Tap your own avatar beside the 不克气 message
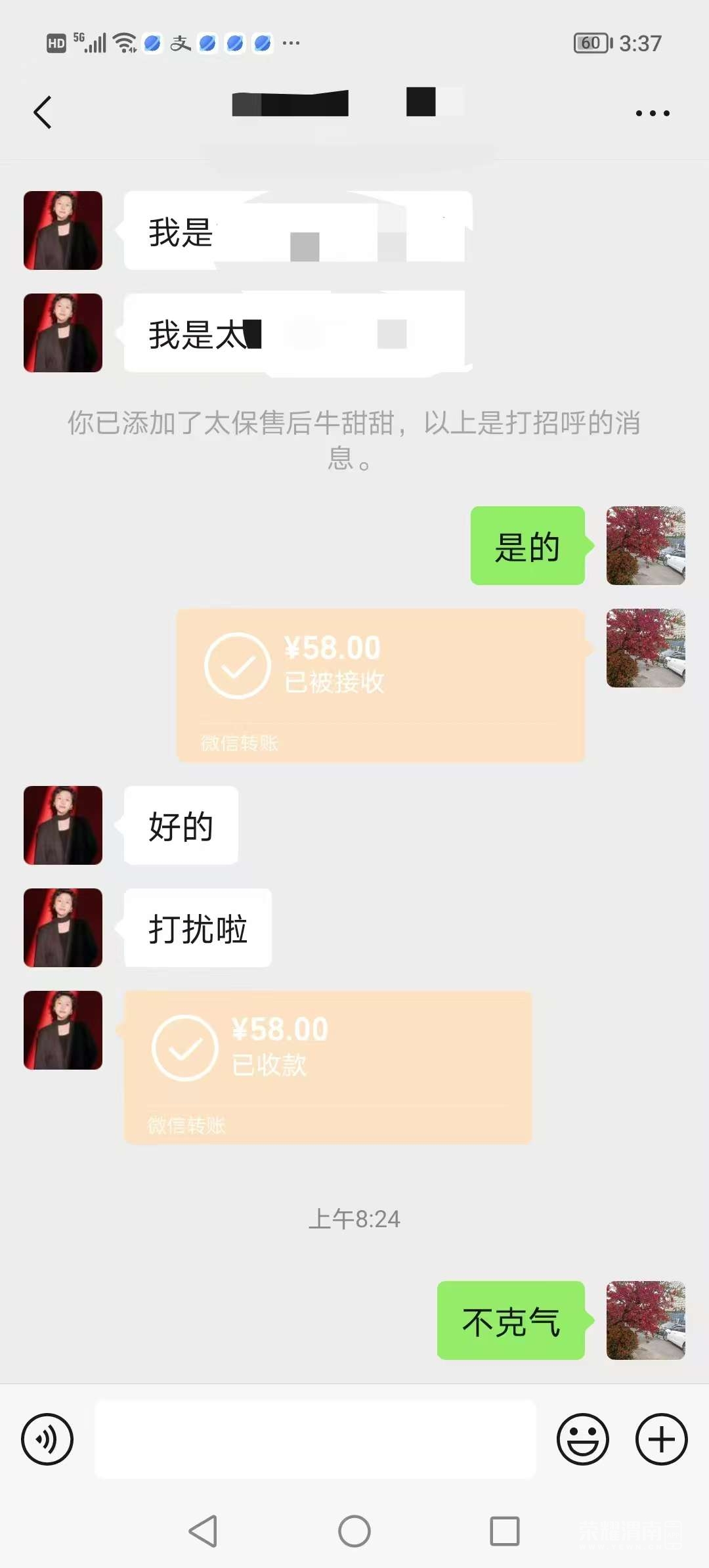This screenshot has height=1568, width=709. (646, 1320)
